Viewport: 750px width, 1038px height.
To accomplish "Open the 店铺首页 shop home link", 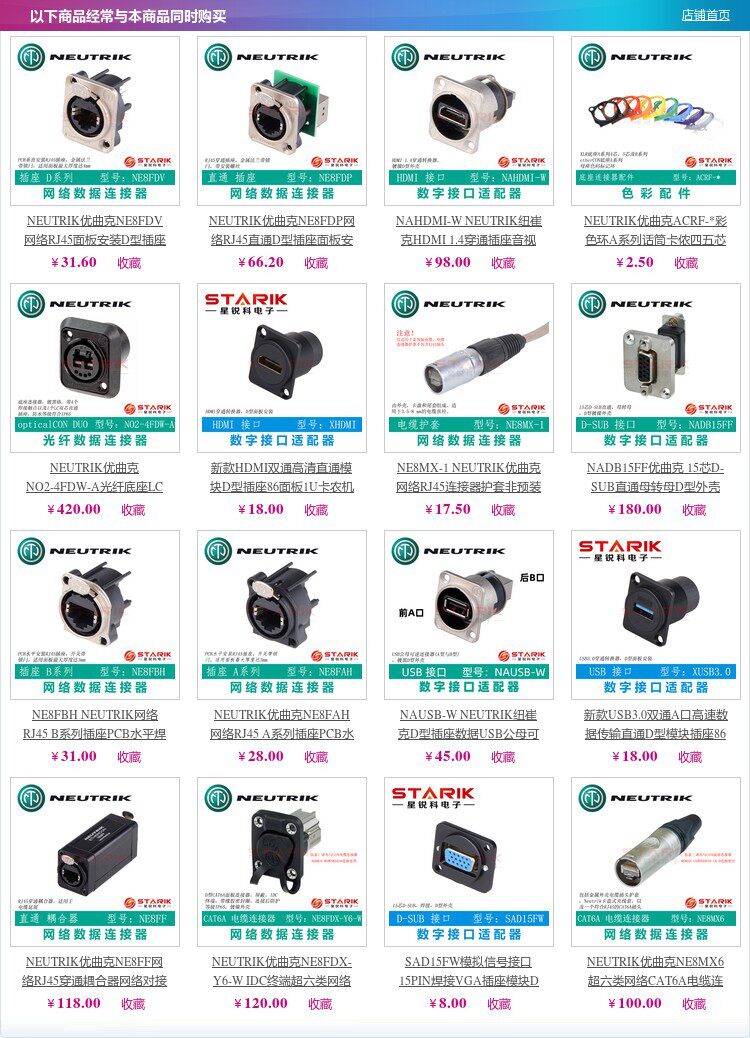I will 706,15.
